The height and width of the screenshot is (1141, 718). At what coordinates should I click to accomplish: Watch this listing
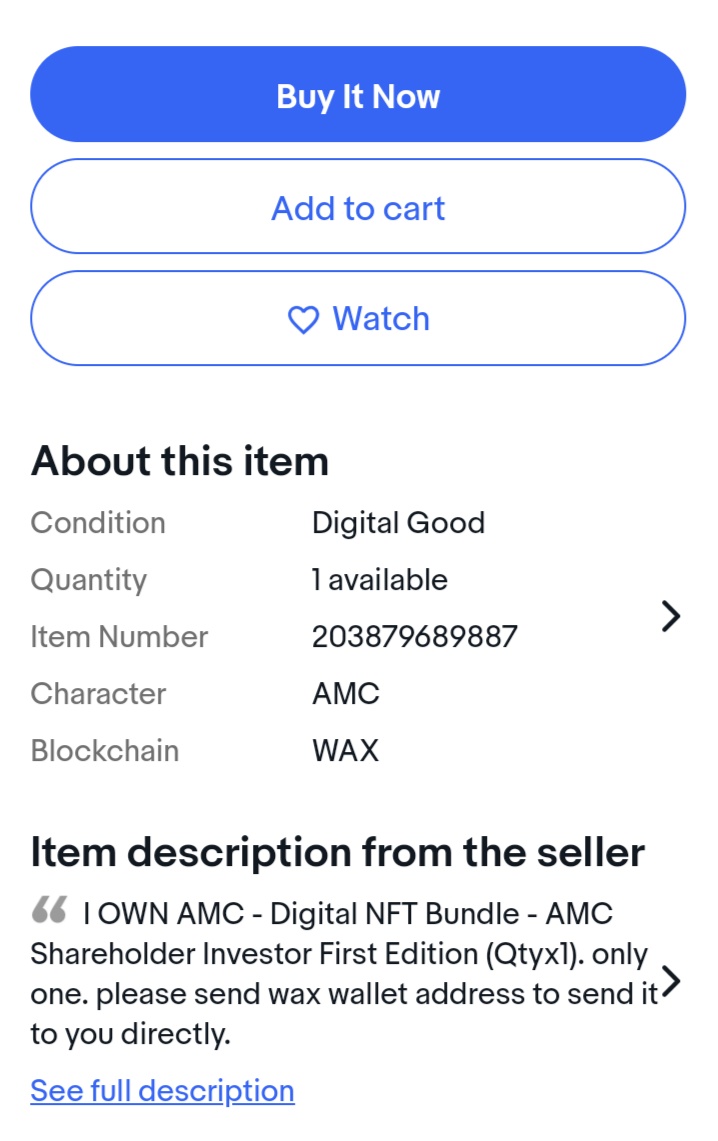coord(358,319)
